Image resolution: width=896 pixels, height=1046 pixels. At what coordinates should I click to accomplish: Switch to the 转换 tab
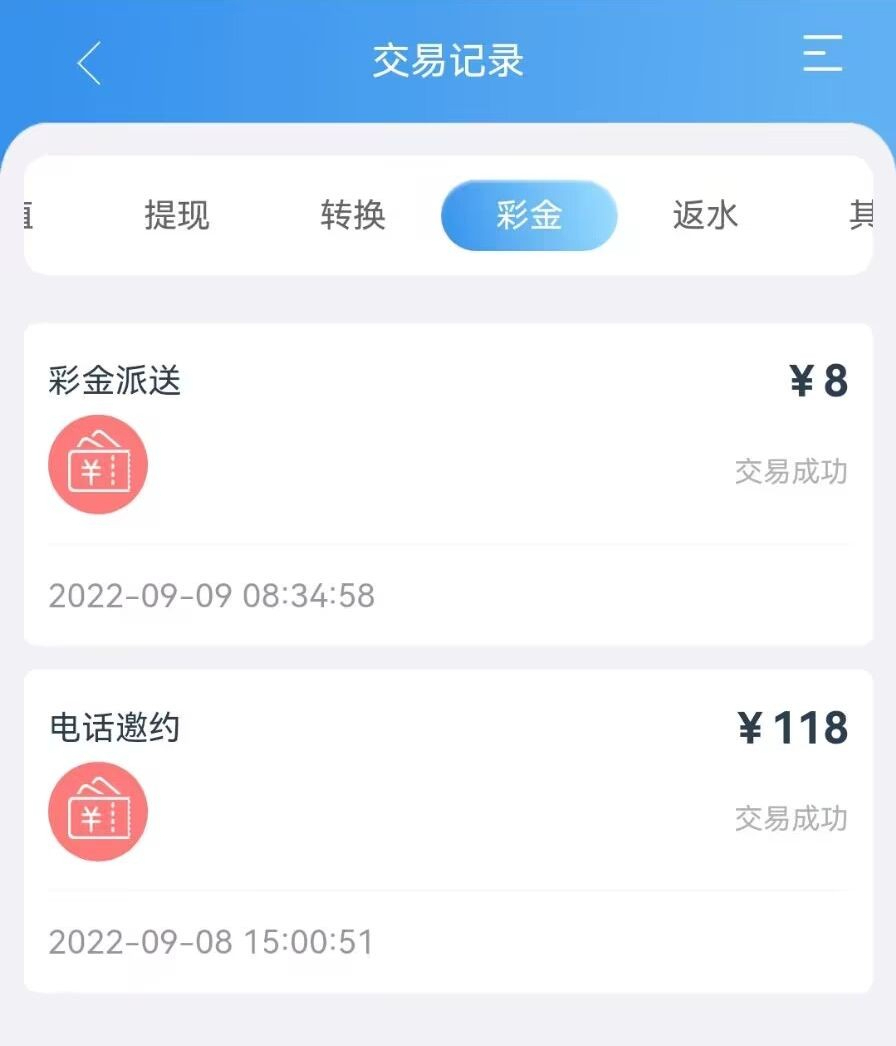point(353,215)
